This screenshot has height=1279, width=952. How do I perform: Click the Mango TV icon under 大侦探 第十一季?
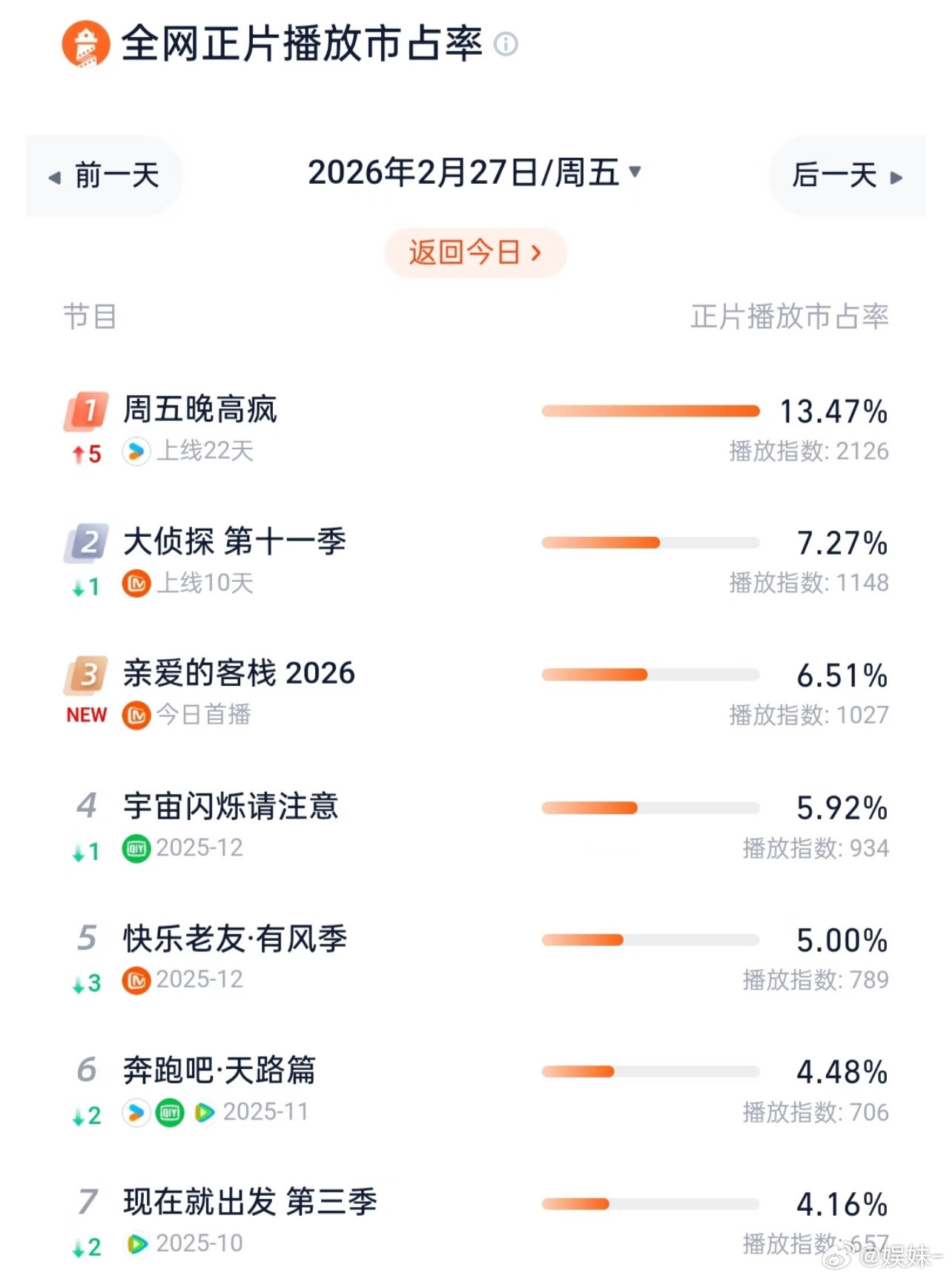tap(134, 585)
